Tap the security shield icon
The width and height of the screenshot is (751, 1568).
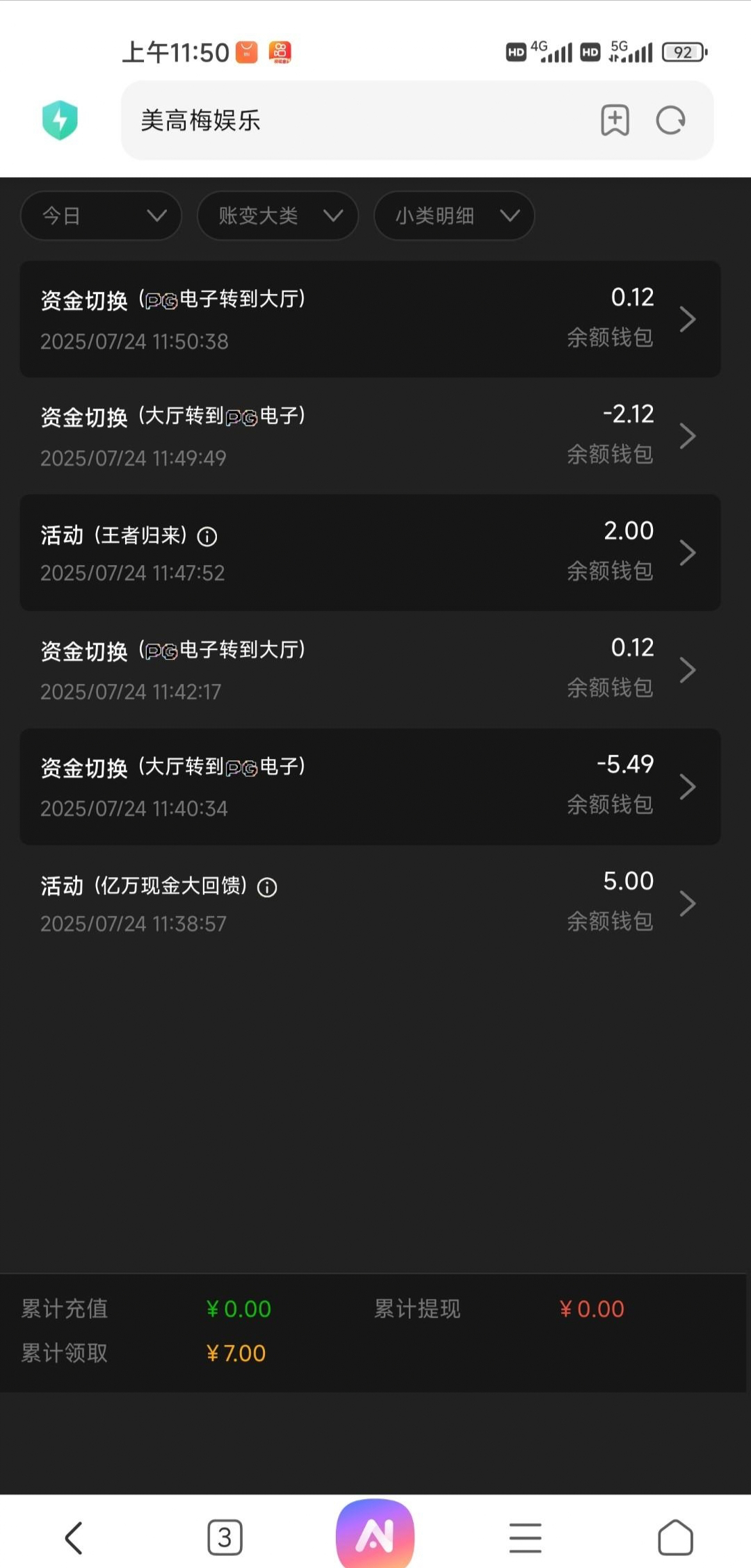pyautogui.click(x=60, y=120)
